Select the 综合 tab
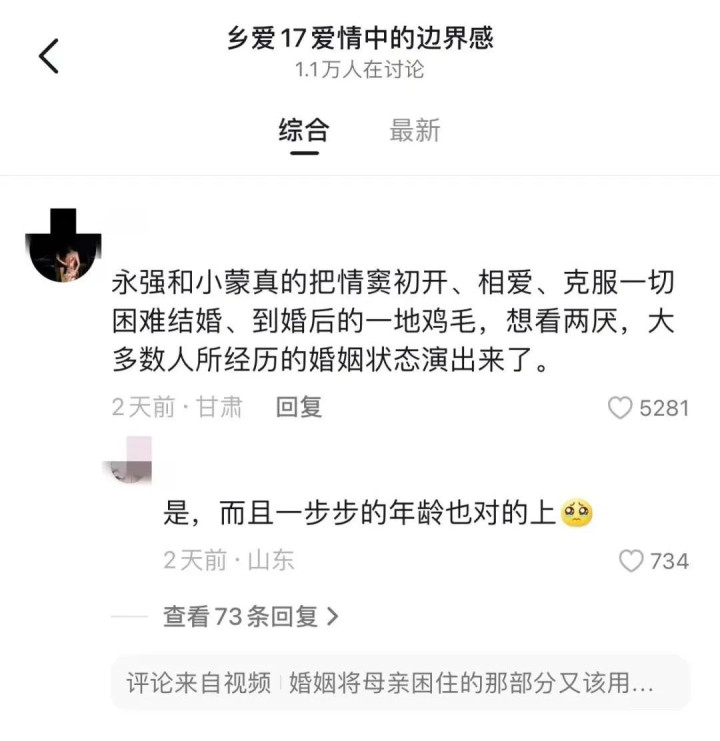 click(303, 131)
